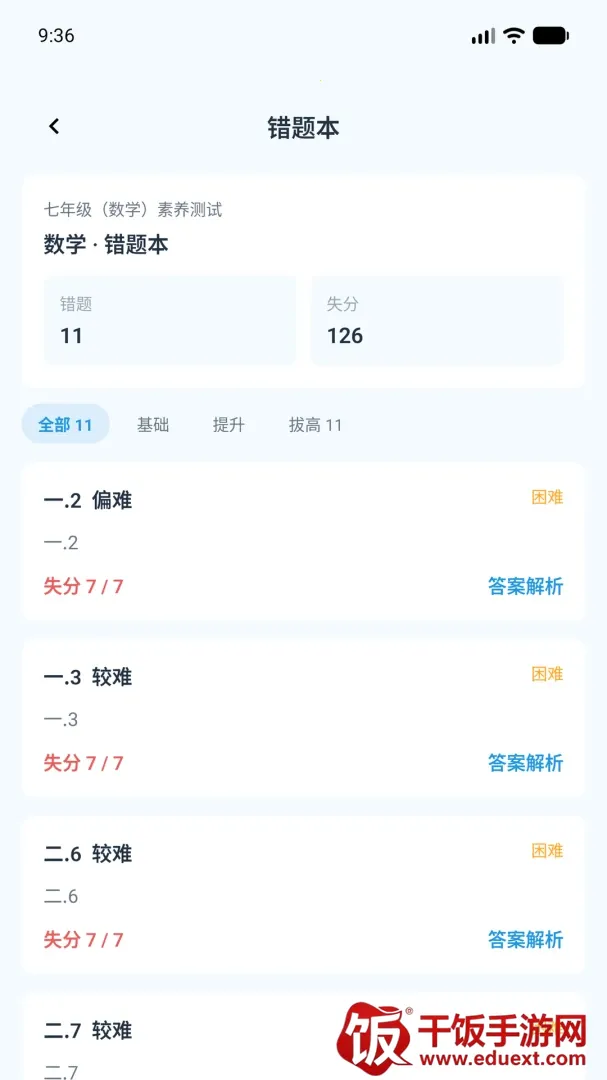The height and width of the screenshot is (1080, 607).
Task: Switch to the 拔高 11 tab
Action: (315, 425)
